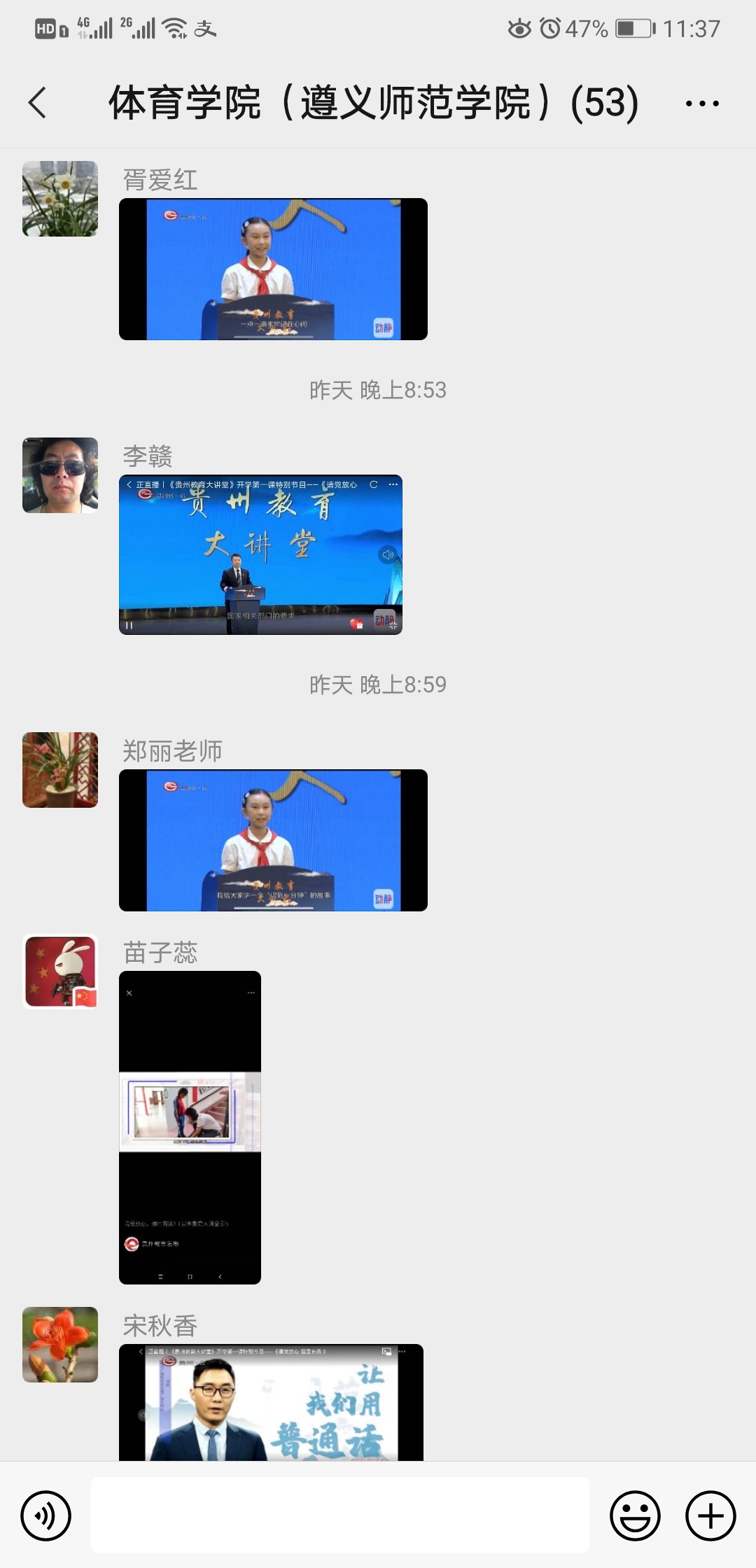Open 郑丽老师's shared image
756x1568 pixels.
[x=273, y=840]
